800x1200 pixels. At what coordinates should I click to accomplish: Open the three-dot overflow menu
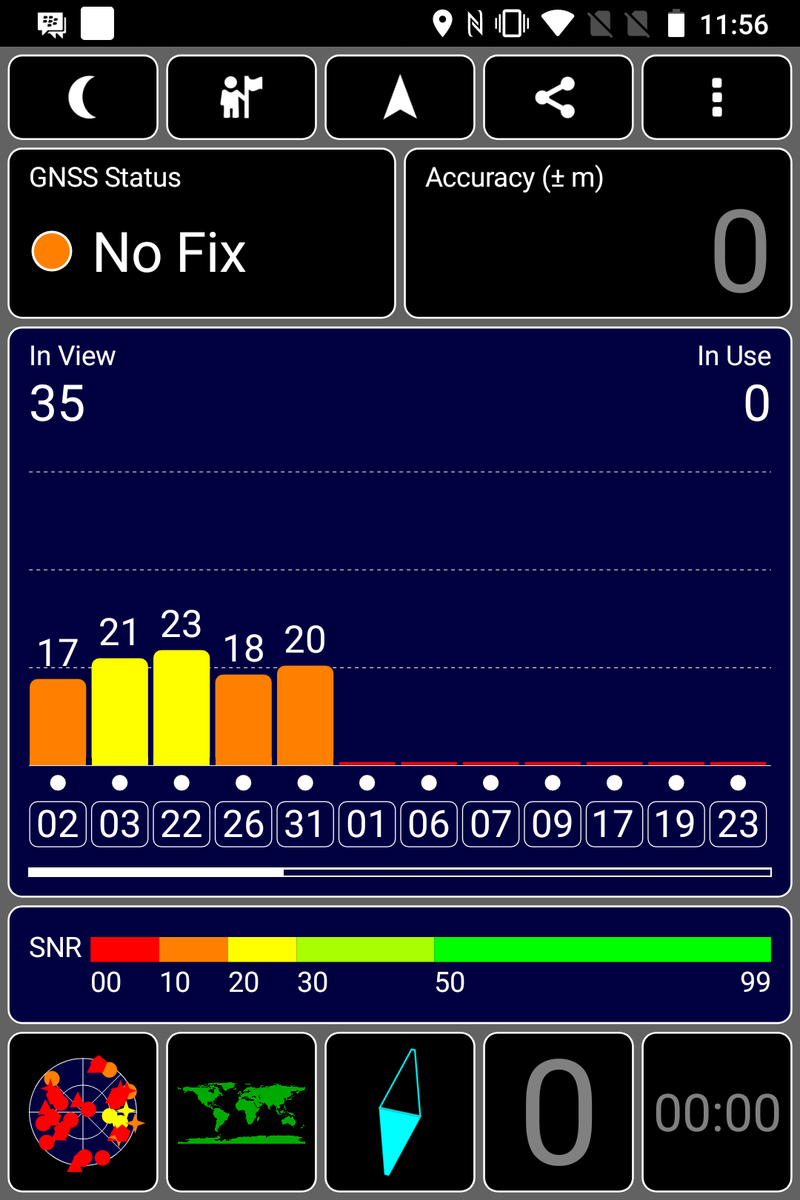pyautogui.click(x=716, y=98)
